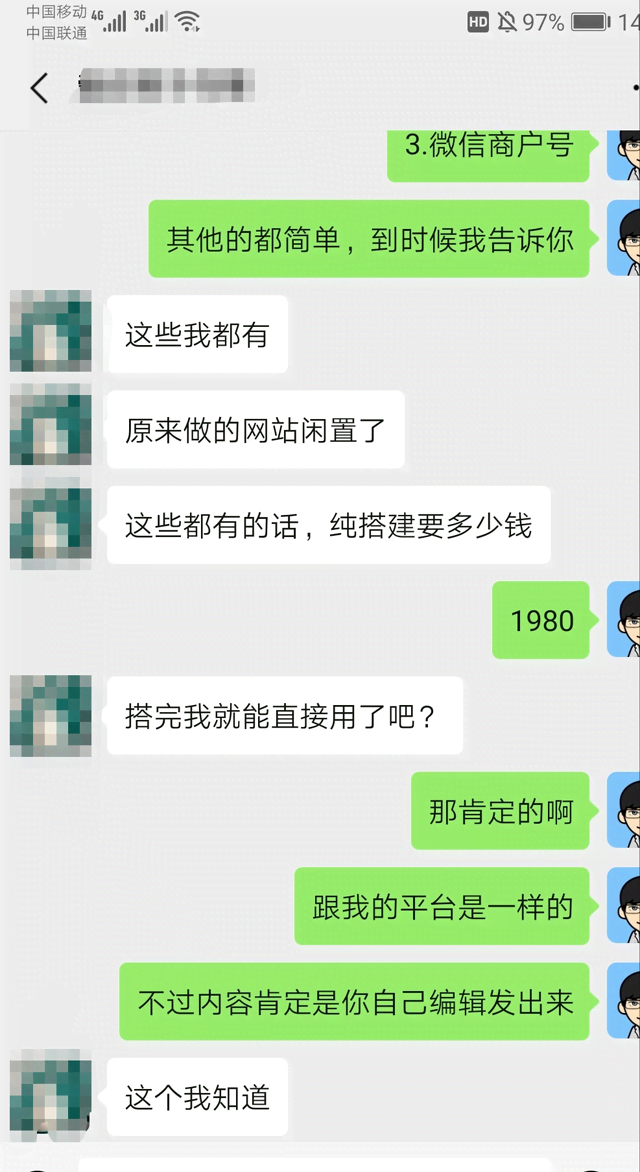
Task: Open the avatar next to "这个我知道"
Action: [x=50, y=1096]
